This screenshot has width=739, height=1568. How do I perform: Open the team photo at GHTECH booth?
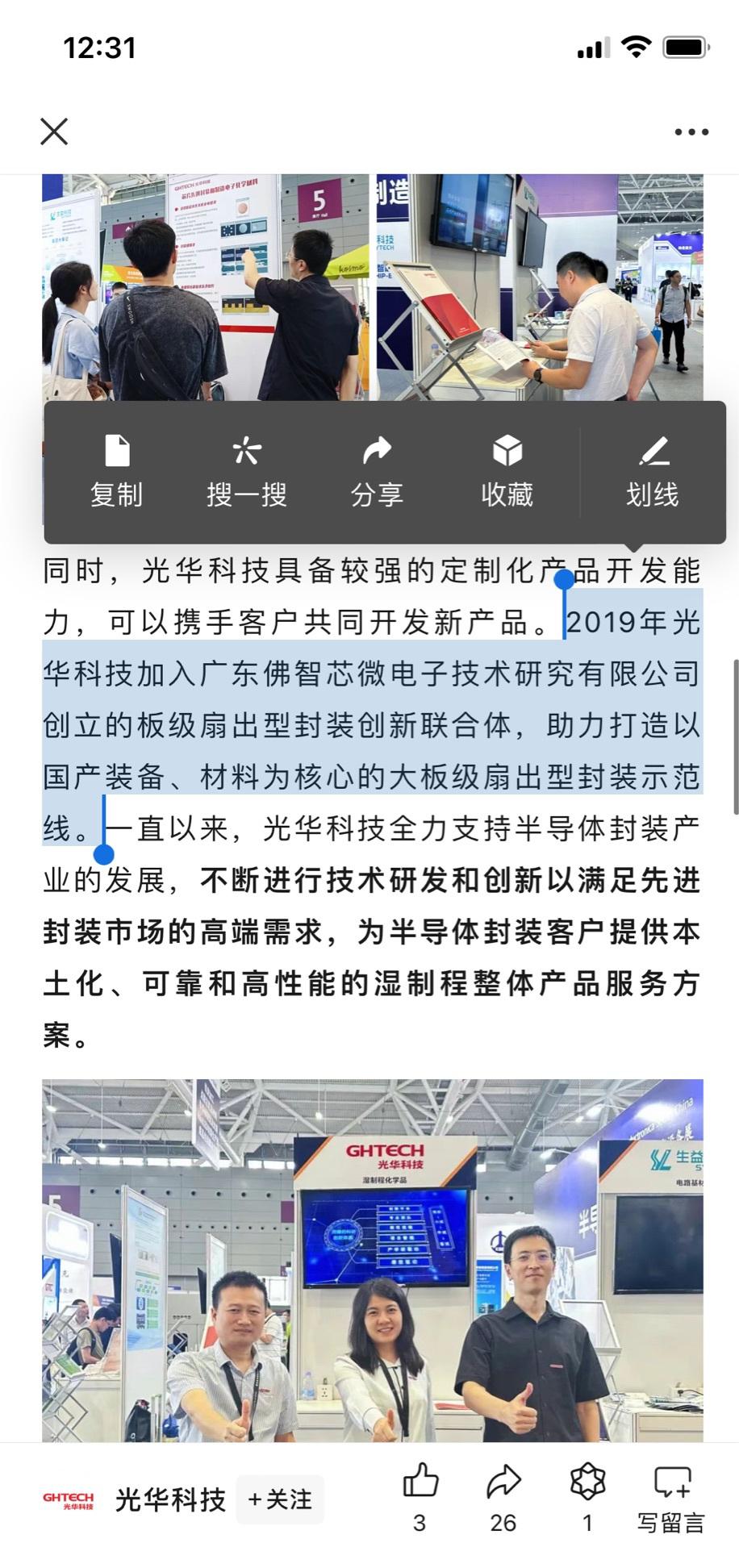(372, 1260)
